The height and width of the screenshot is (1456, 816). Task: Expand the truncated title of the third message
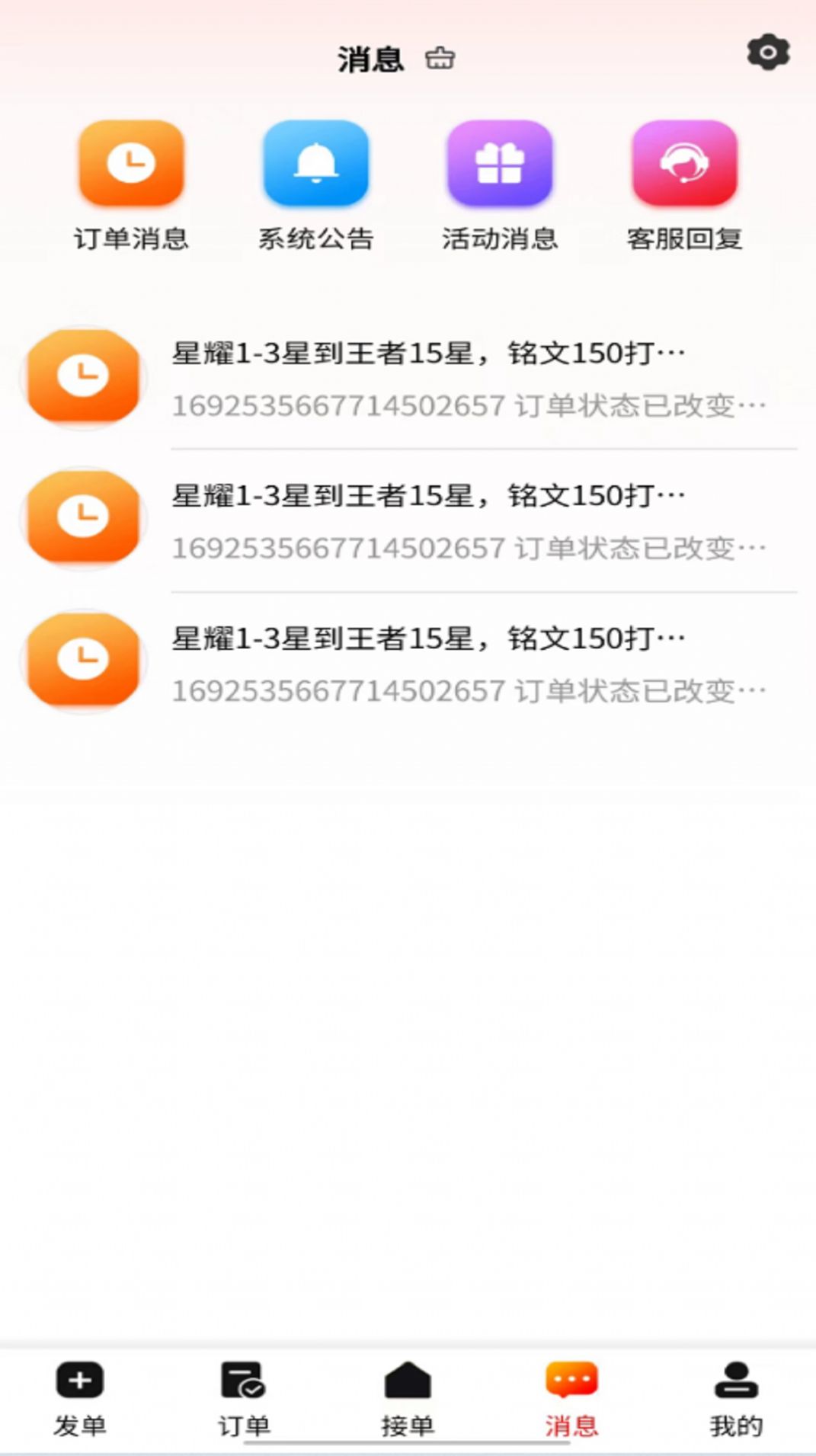(427, 635)
